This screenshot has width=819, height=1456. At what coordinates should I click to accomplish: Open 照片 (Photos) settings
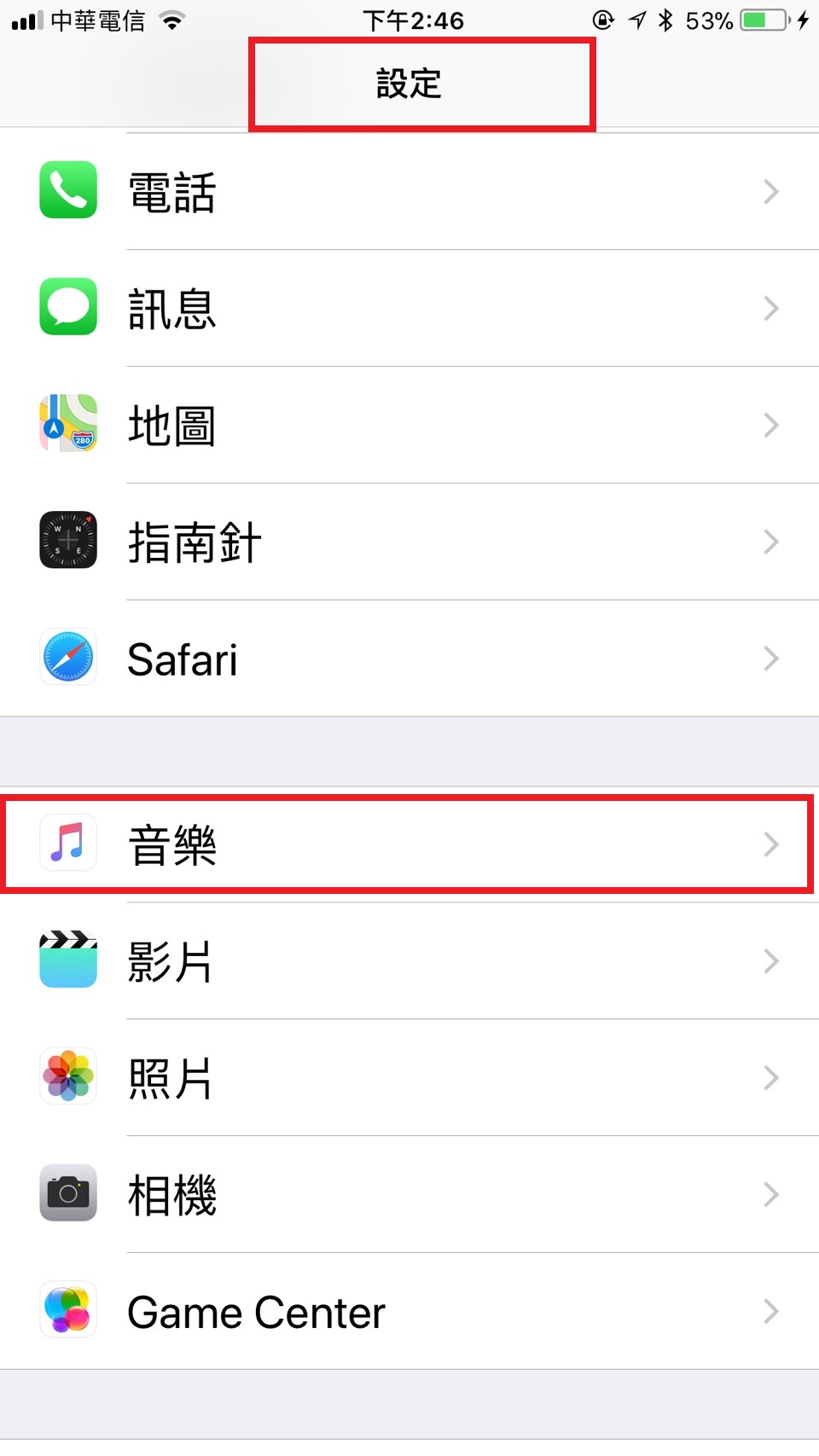point(409,1078)
